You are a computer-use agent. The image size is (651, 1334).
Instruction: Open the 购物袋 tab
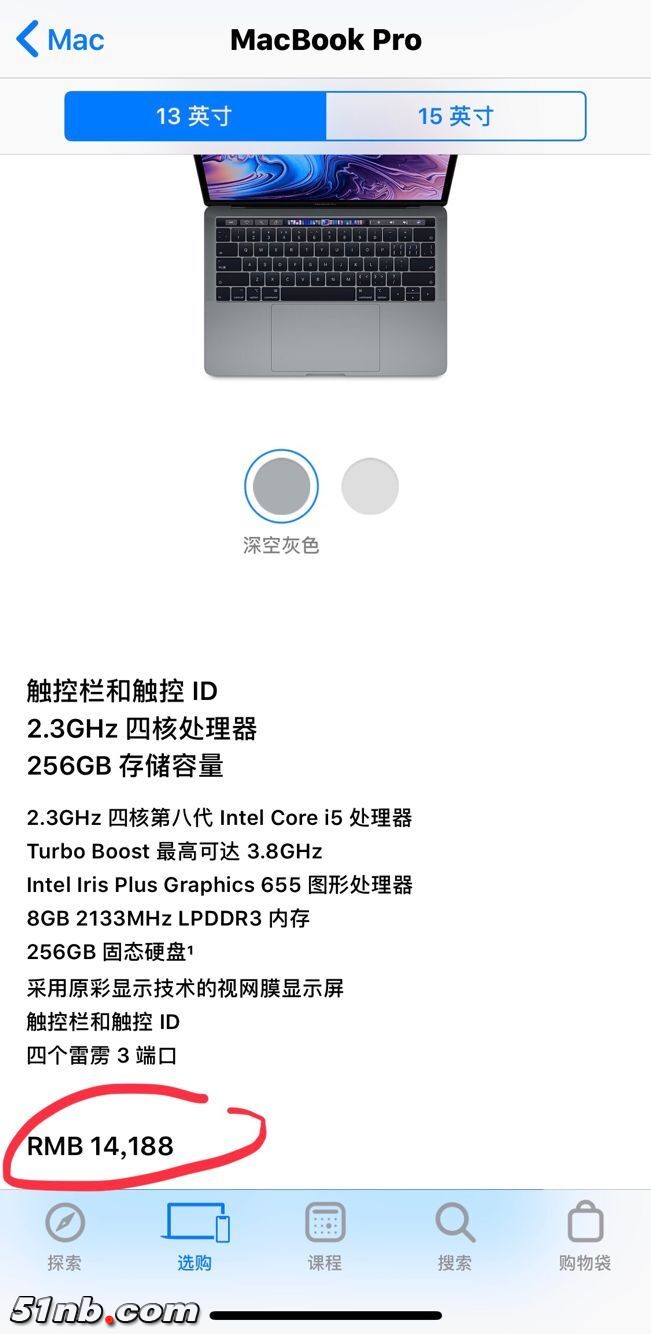tap(585, 1236)
